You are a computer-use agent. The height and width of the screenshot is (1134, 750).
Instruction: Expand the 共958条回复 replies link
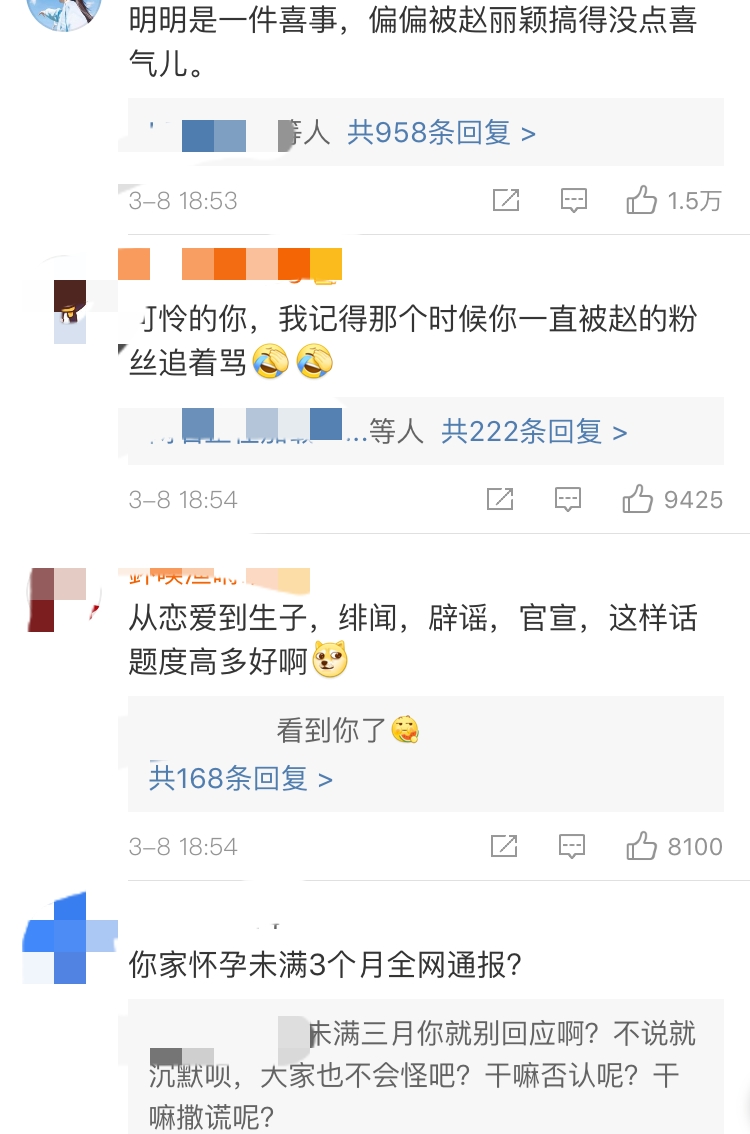point(441,132)
